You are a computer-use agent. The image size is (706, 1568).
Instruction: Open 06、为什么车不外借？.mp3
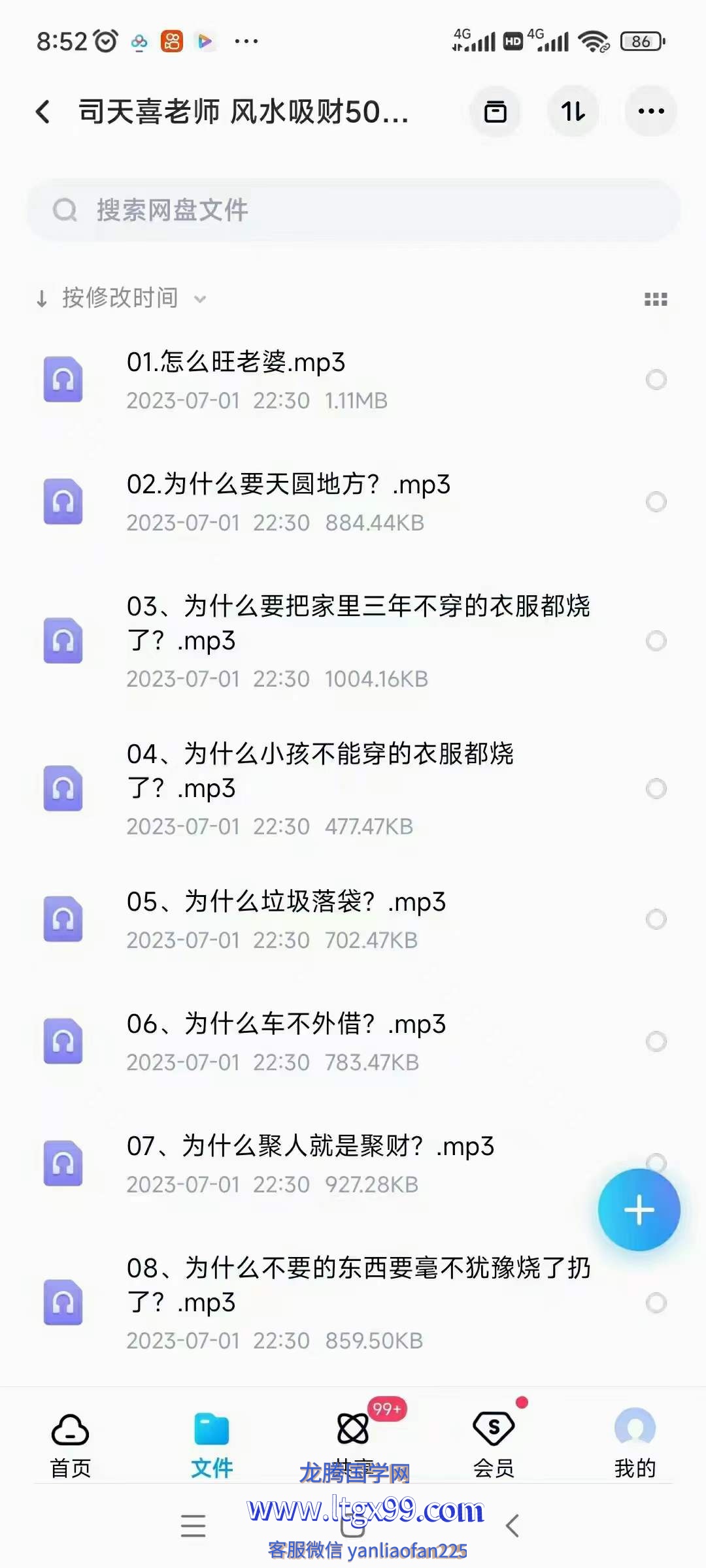353,1041
